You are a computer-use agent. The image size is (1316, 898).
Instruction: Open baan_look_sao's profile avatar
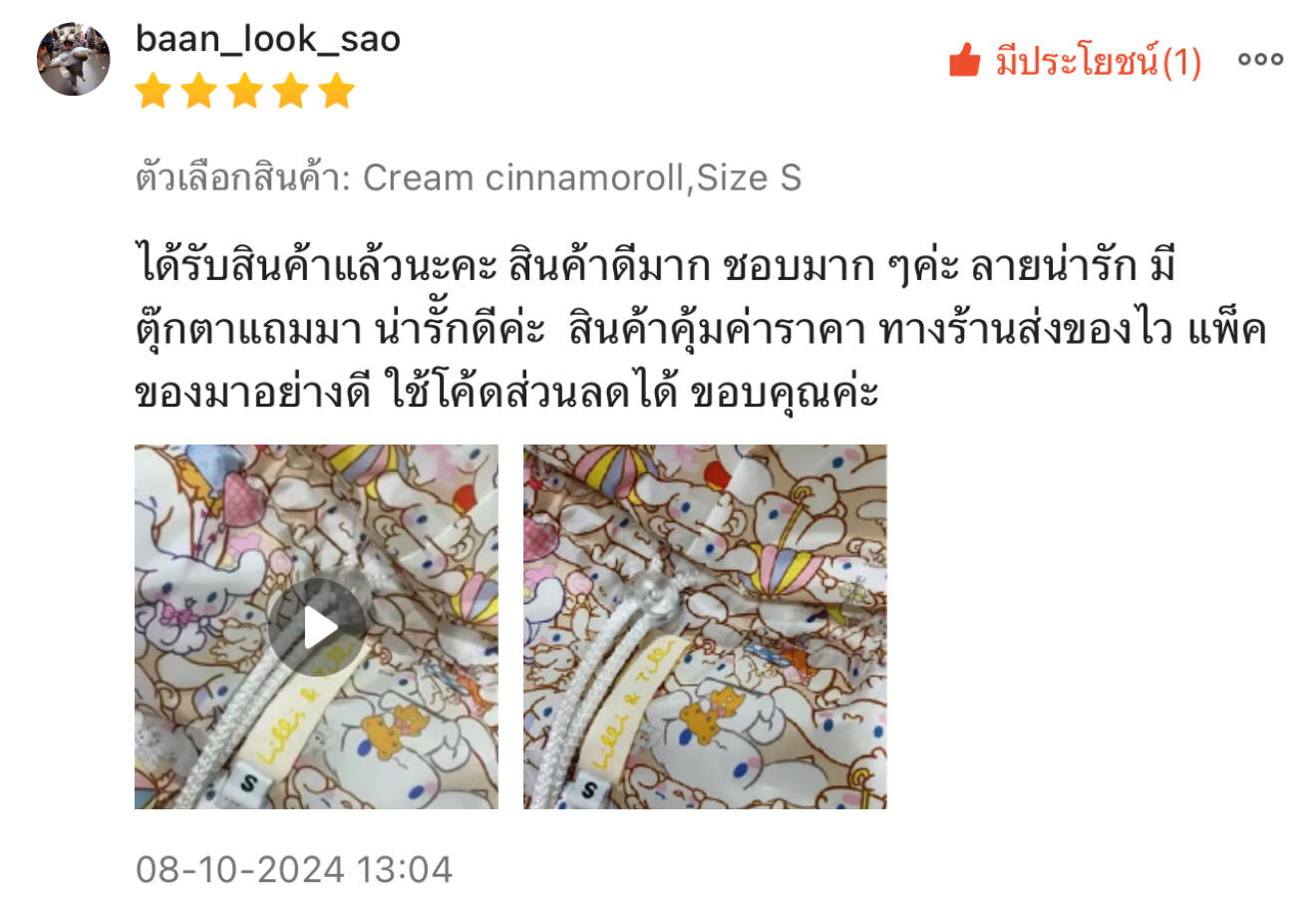[x=74, y=60]
